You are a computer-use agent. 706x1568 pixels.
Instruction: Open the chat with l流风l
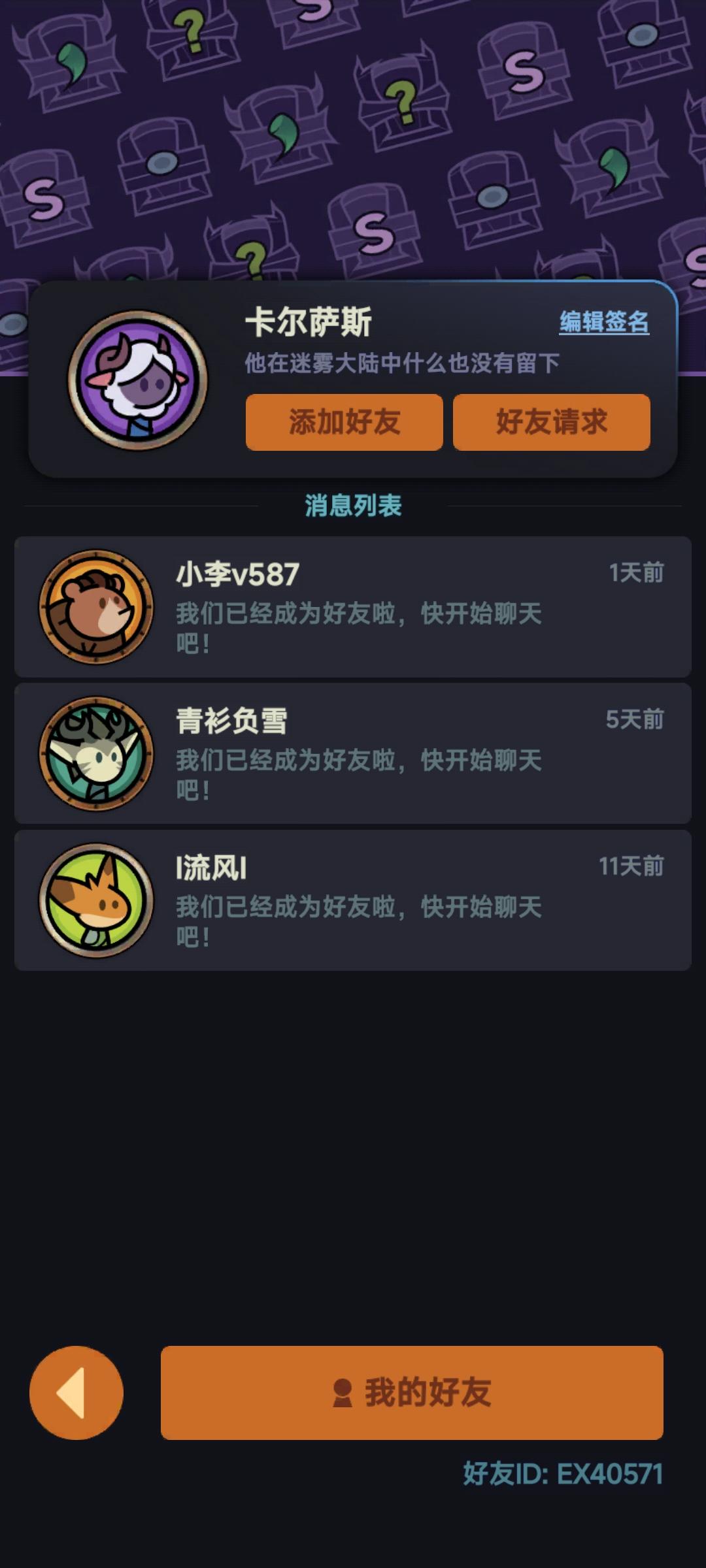(353, 900)
